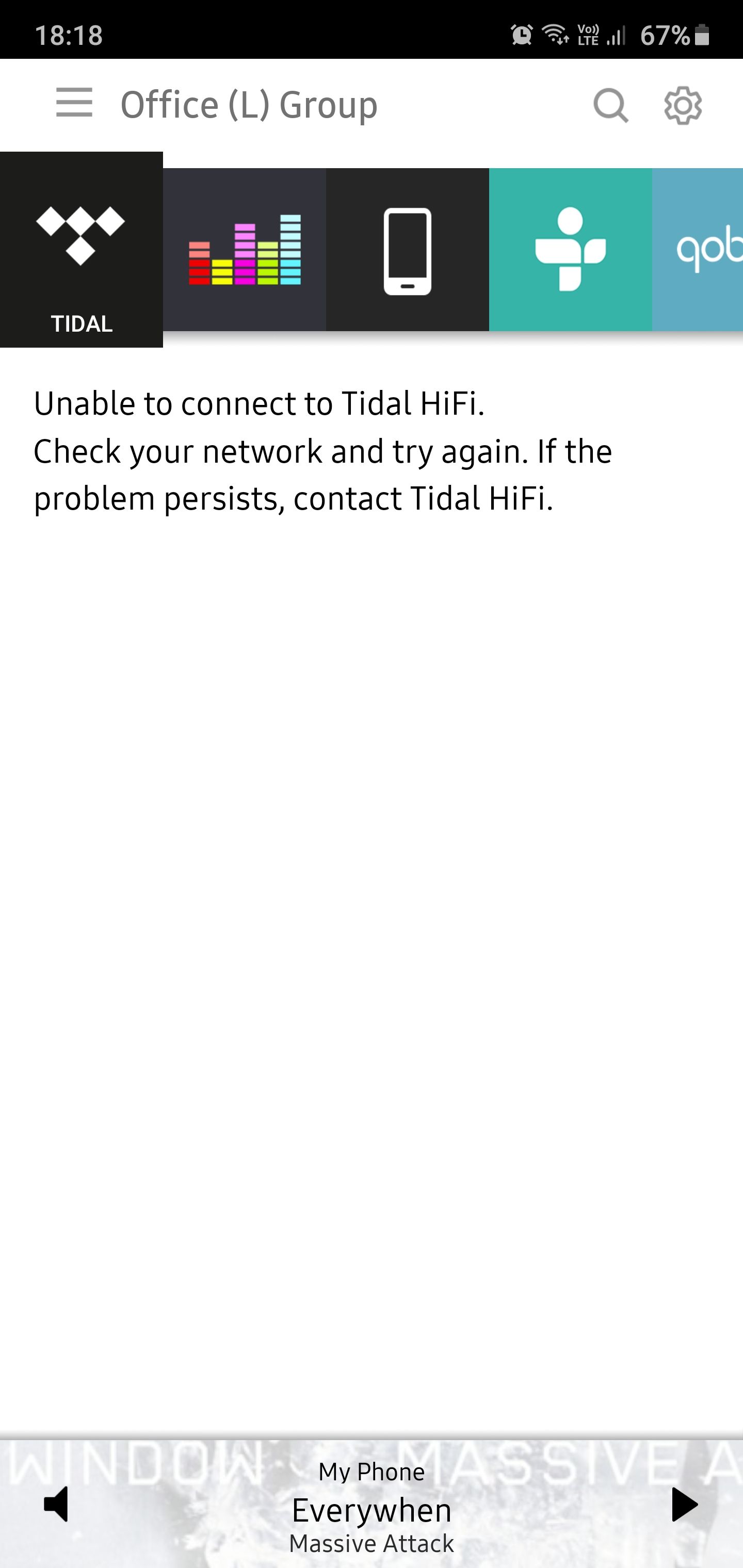
Task: Open the Office (L) Group speaker selector
Action: tap(249, 105)
